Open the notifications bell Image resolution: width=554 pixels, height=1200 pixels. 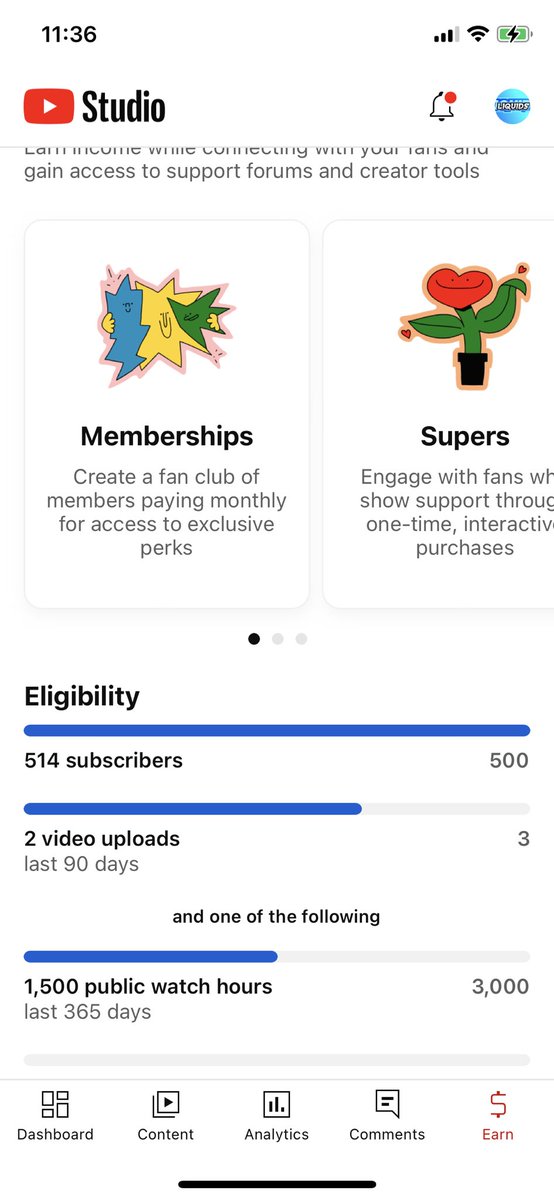[442, 106]
